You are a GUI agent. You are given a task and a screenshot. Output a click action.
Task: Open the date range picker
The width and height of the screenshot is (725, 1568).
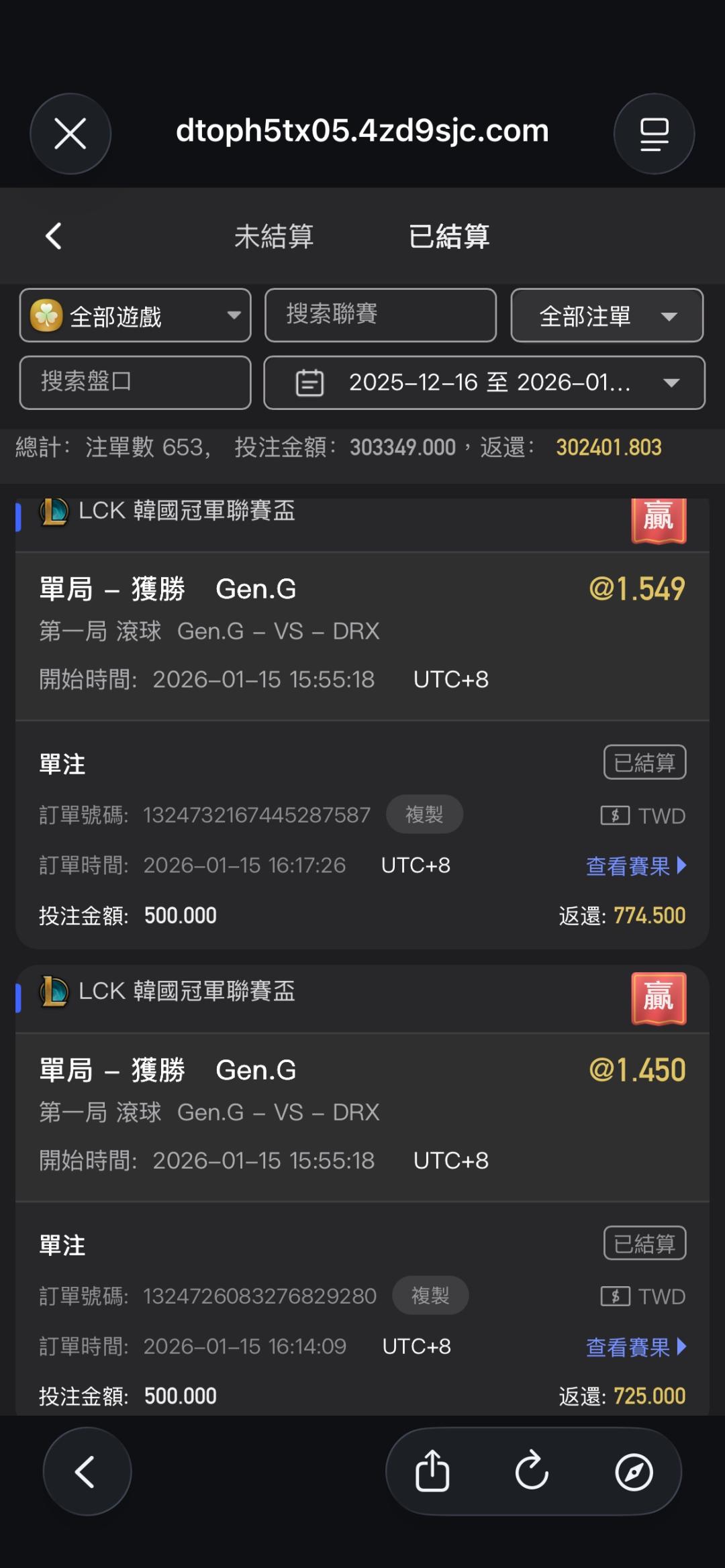484,382
